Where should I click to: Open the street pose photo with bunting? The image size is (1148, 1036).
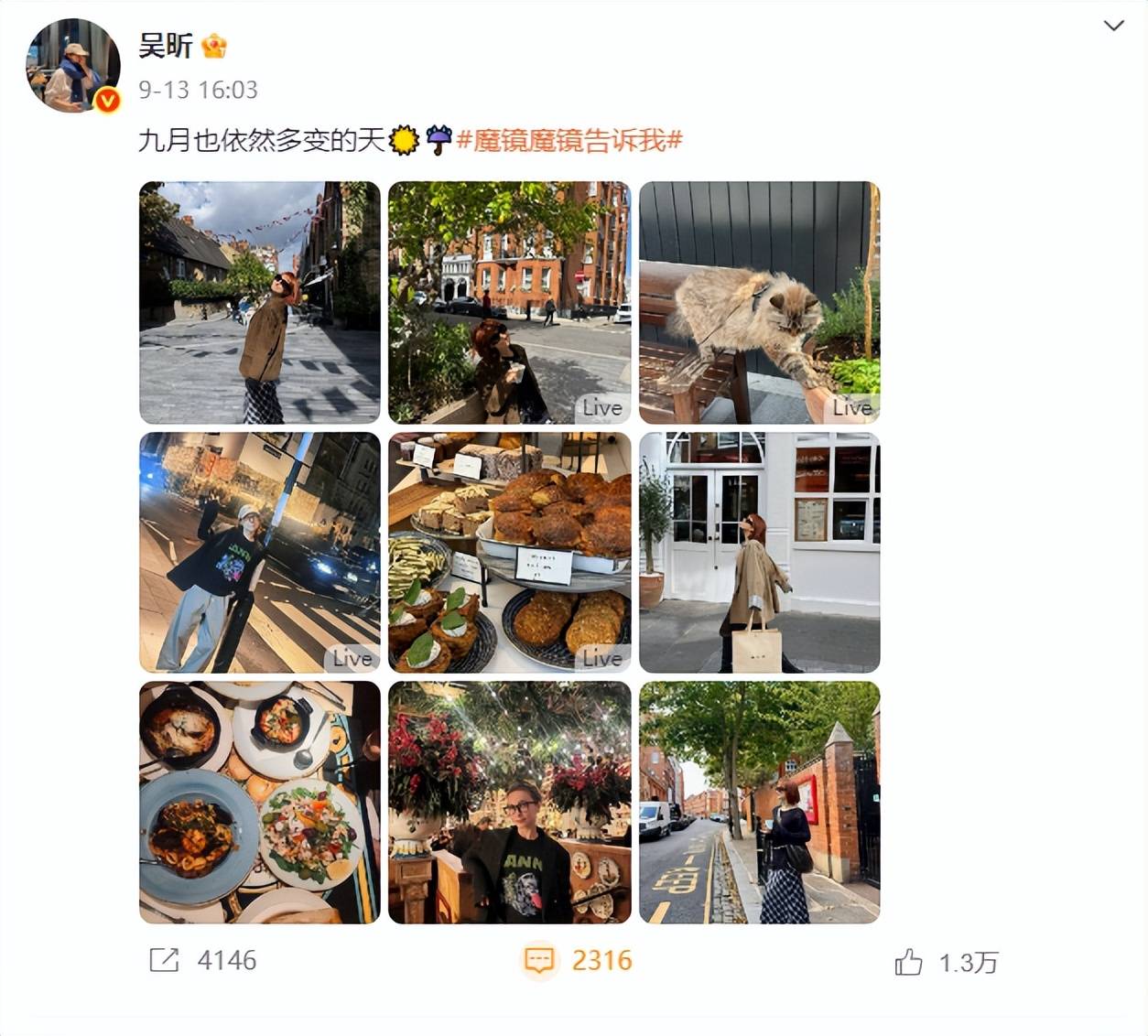point(259,302)
